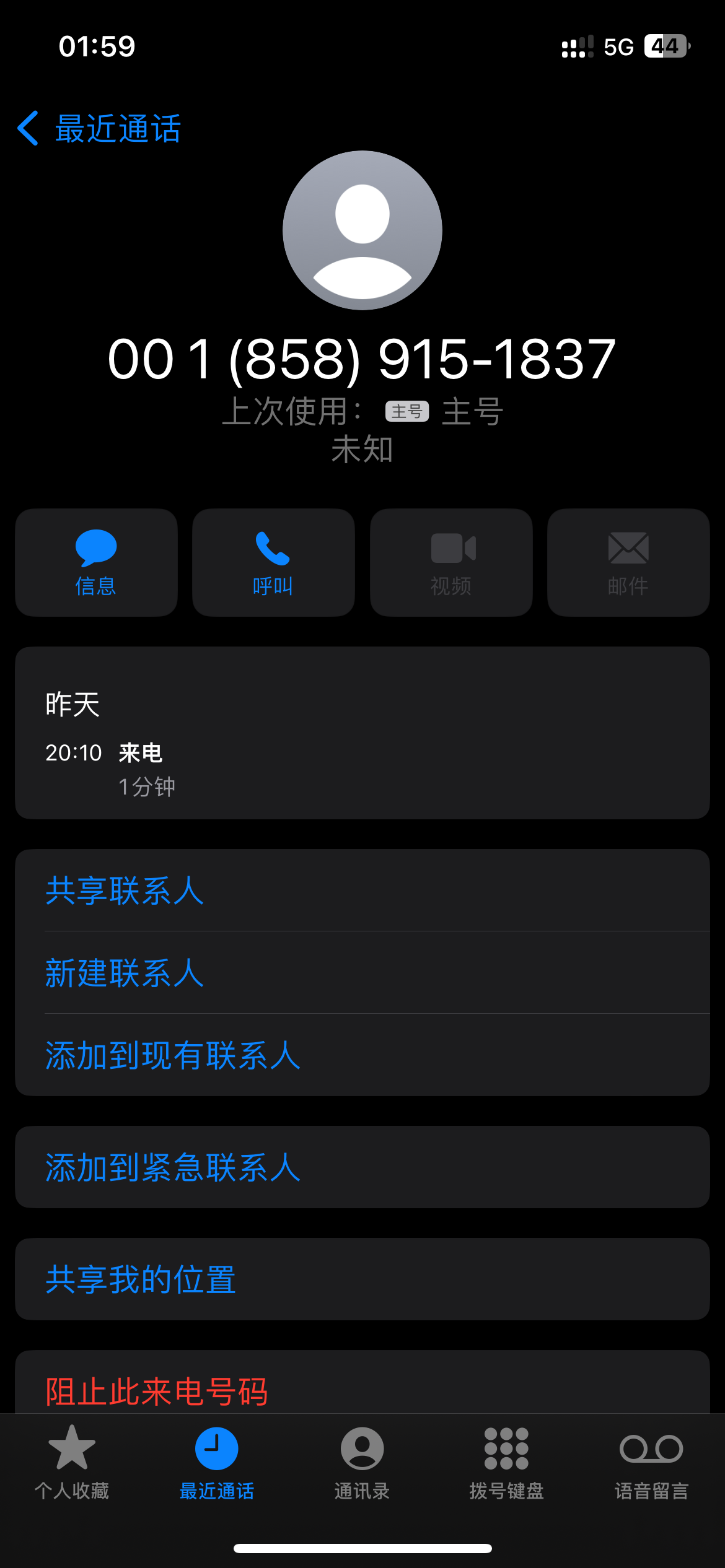Viewport: 725px width, 1568px height.
Task: Open 拨号键盘 tab
Action: pyautogui.click(x=506, y=1463)
